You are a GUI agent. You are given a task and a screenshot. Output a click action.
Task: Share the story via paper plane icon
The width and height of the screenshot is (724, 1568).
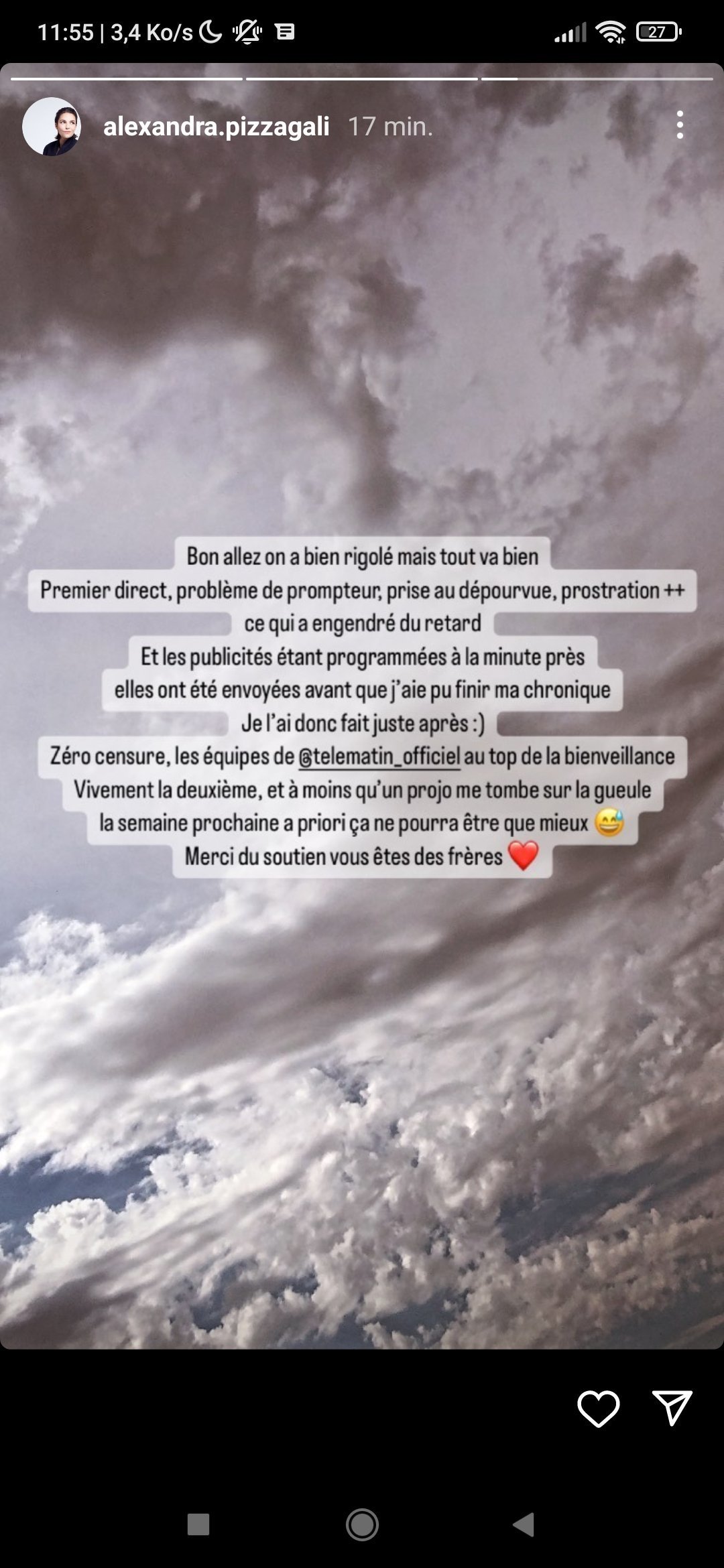point(672,1407)
